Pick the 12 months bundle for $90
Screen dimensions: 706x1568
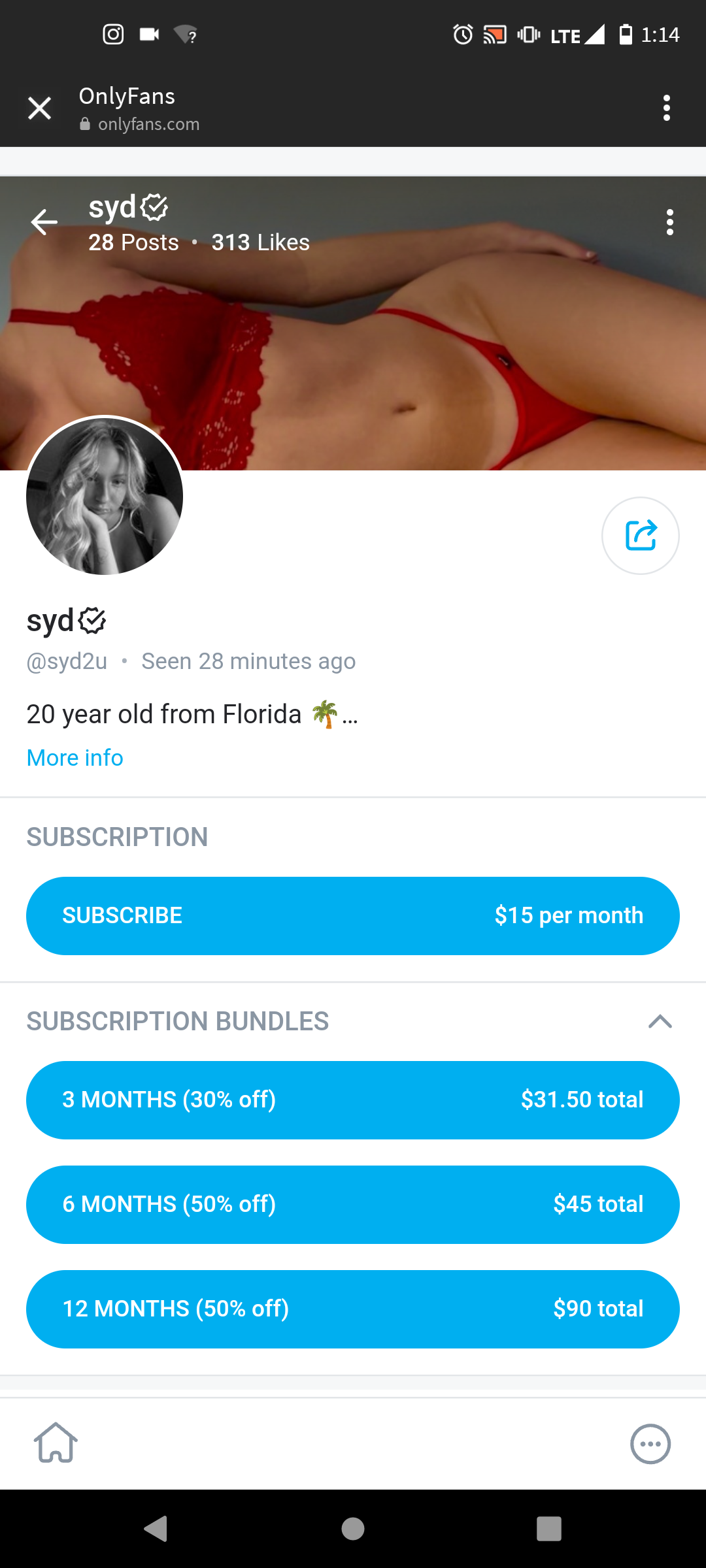point(353,1309)
